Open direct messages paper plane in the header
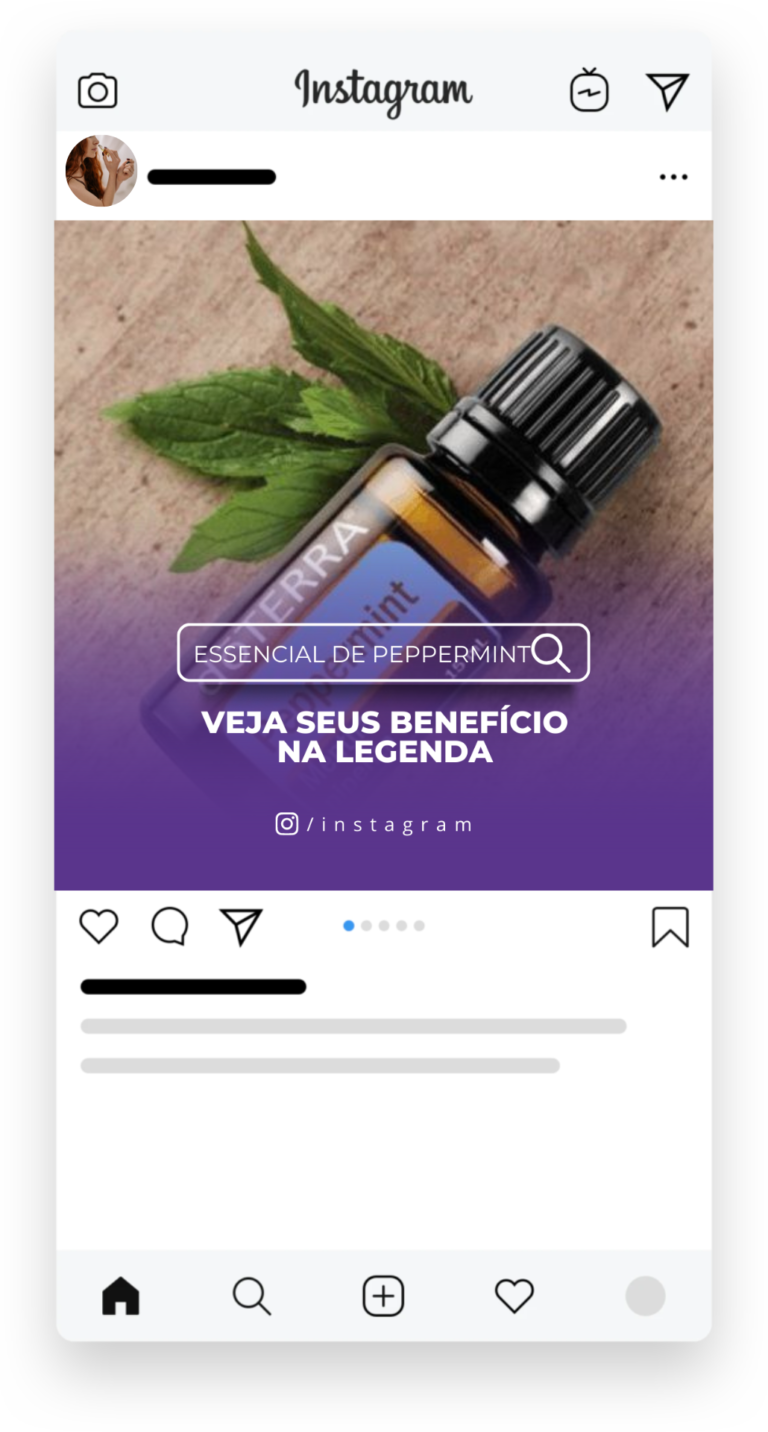 coord(667,91)
